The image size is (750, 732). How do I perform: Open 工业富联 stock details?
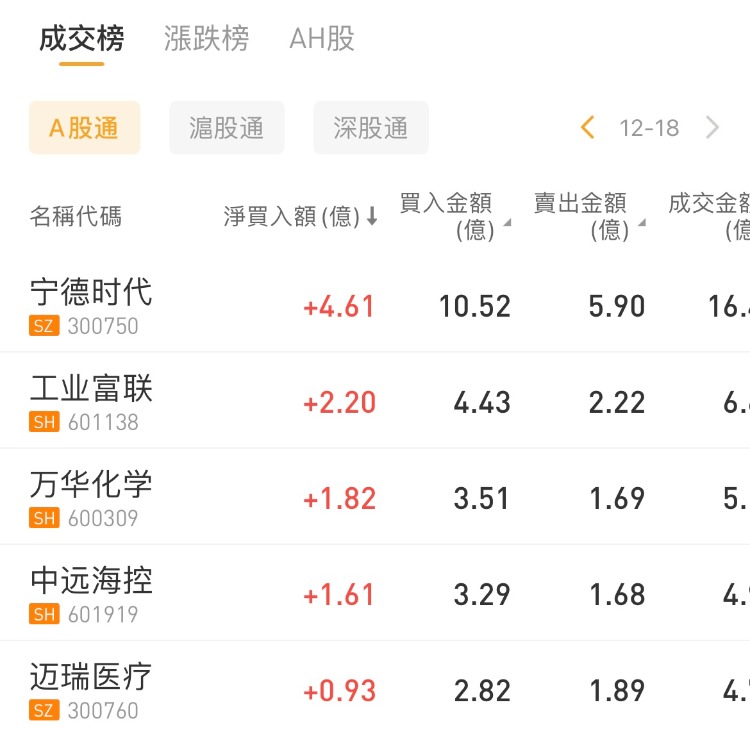91,401
